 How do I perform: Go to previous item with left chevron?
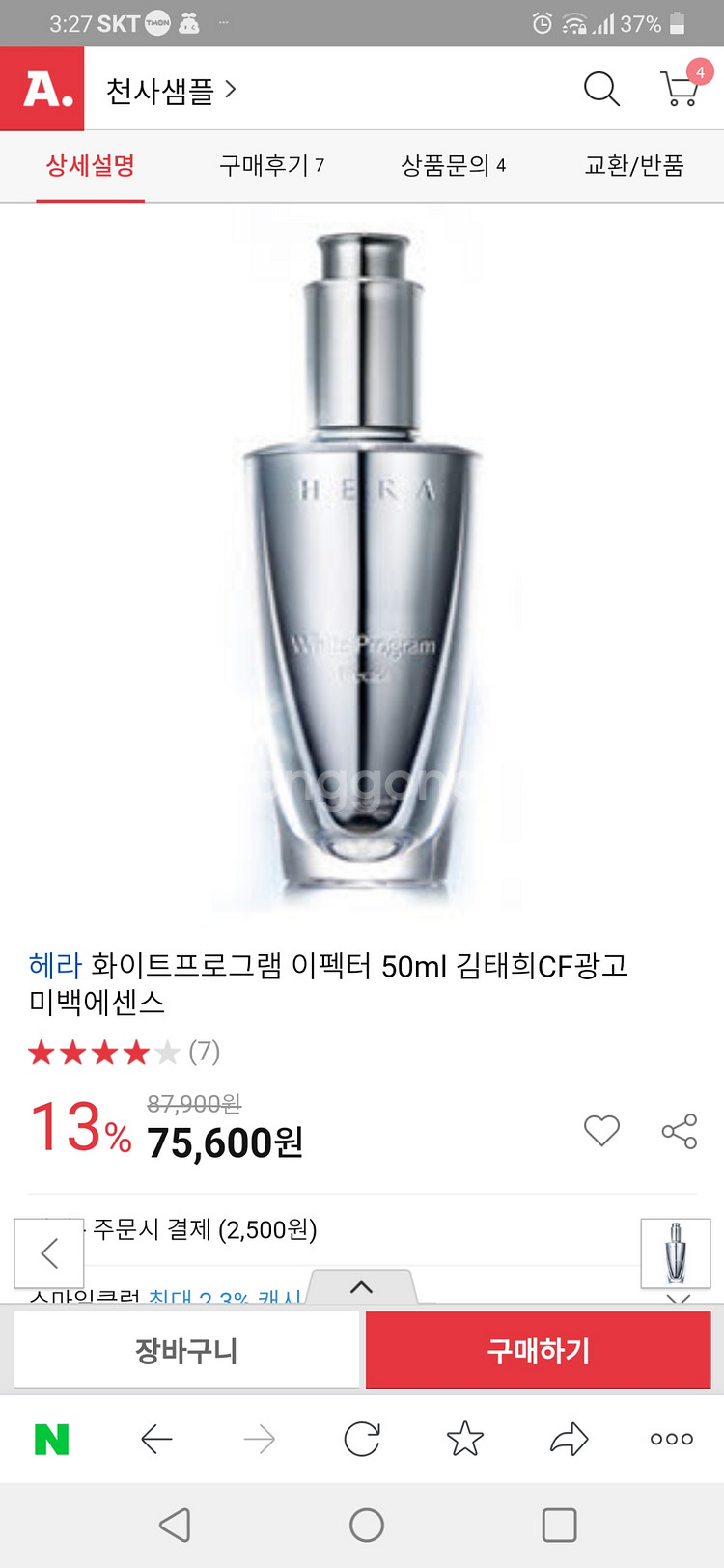49,1252
